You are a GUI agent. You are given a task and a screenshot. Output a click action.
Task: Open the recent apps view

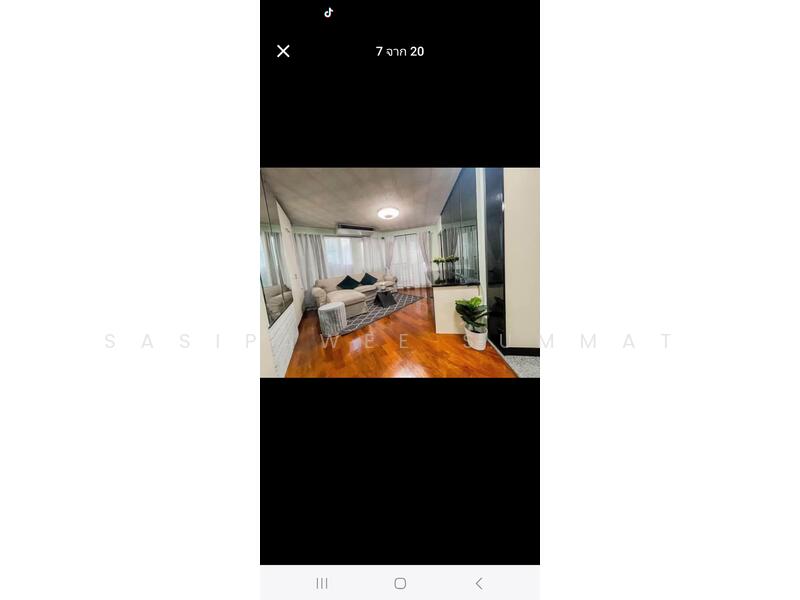click(322, 583)
